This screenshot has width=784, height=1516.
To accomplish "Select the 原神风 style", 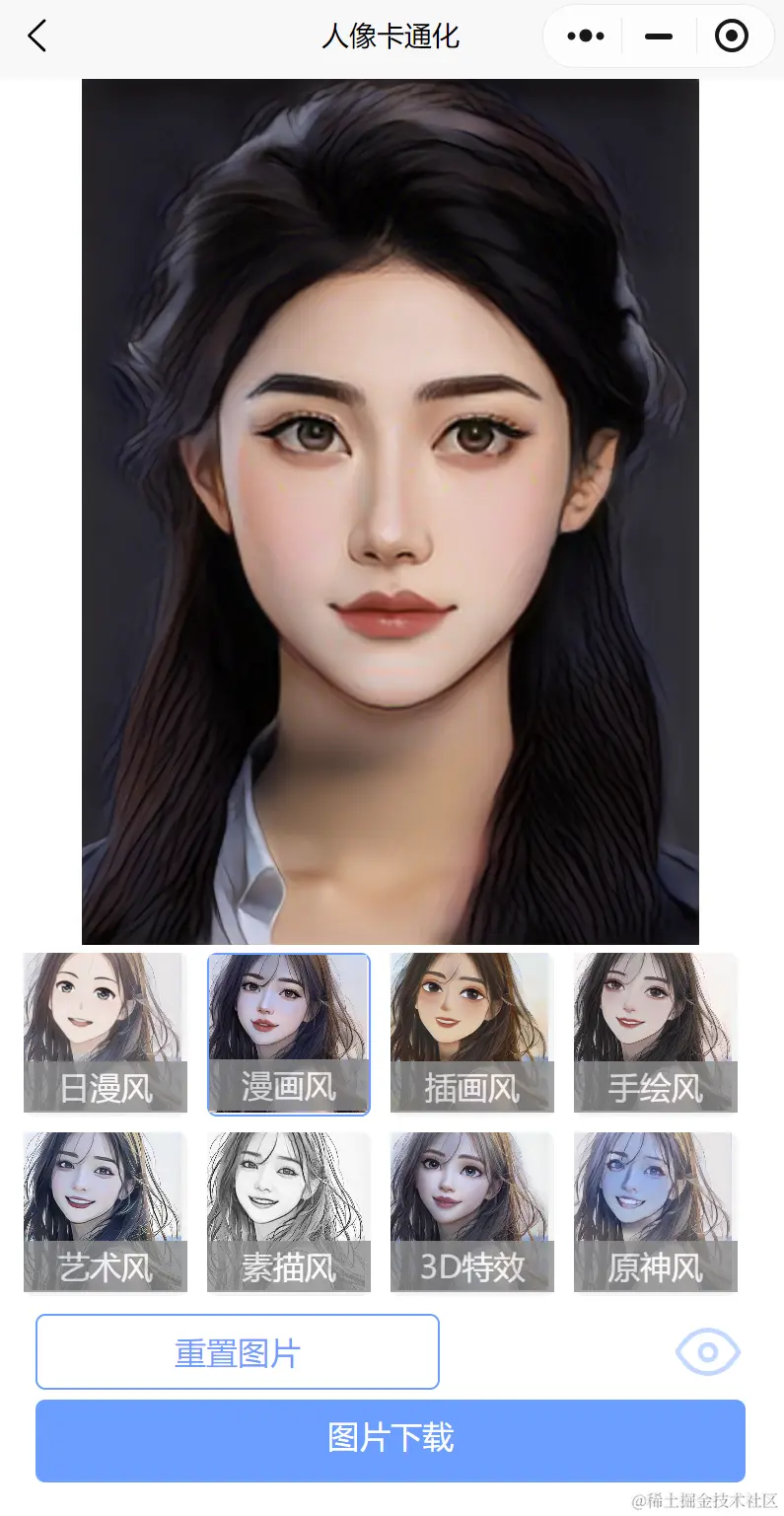I will tap(656, 1212).
